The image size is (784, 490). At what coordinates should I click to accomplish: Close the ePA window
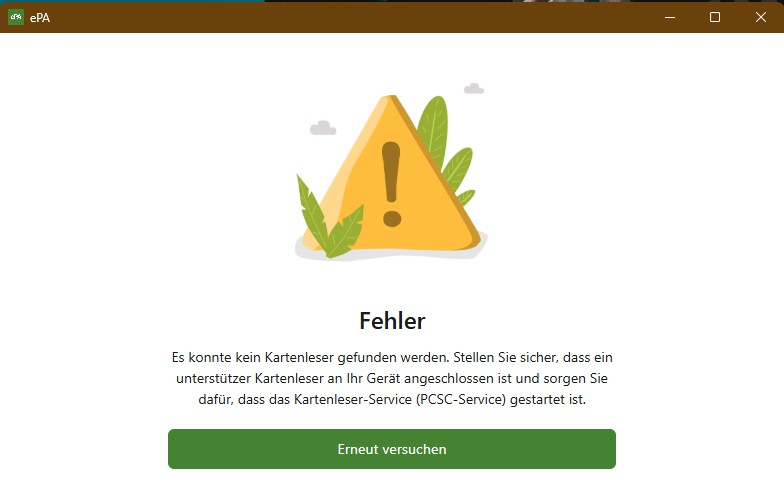click(x=760, y=17)
